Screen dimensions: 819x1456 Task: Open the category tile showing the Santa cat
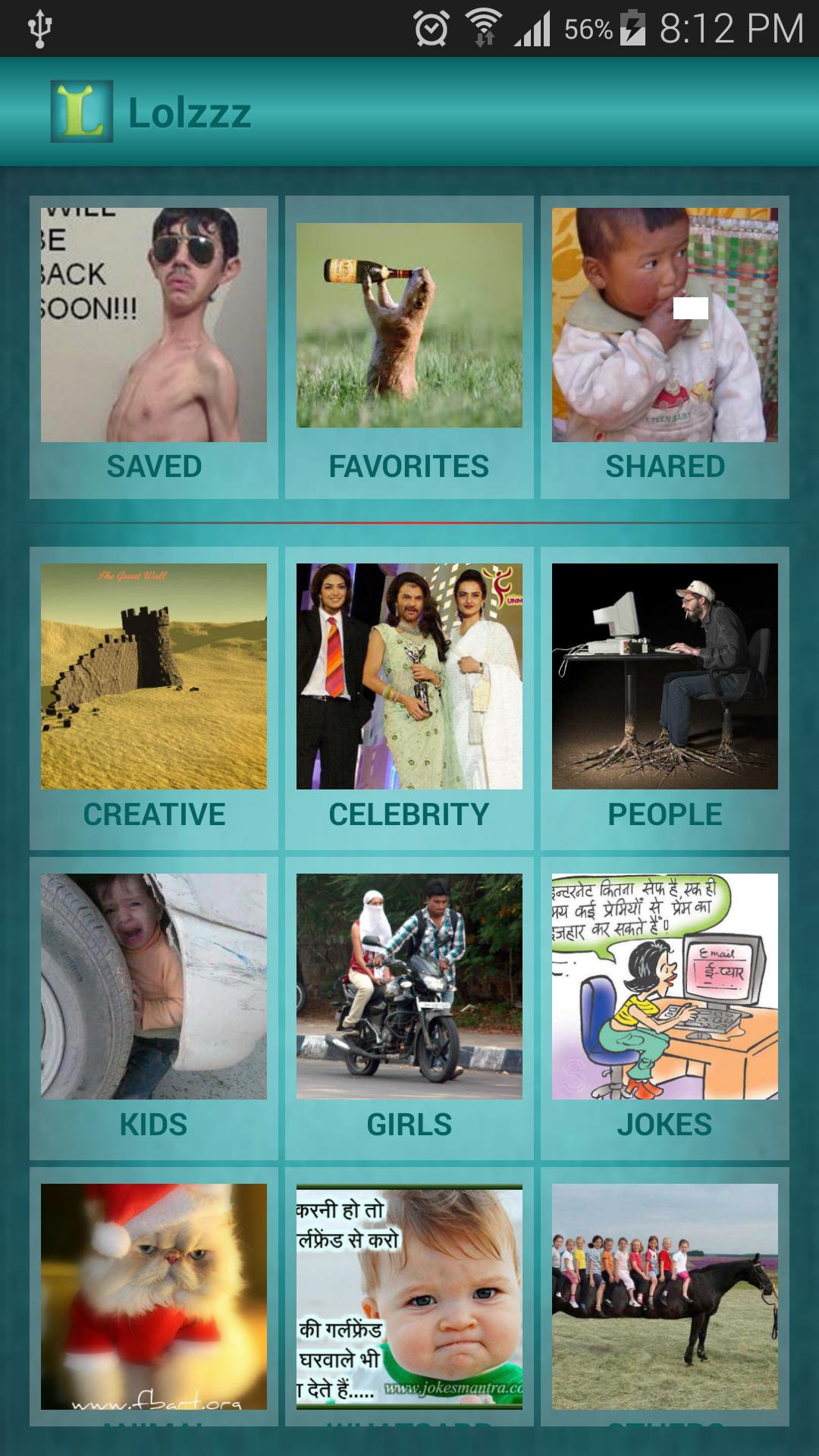coord(154,1297)
